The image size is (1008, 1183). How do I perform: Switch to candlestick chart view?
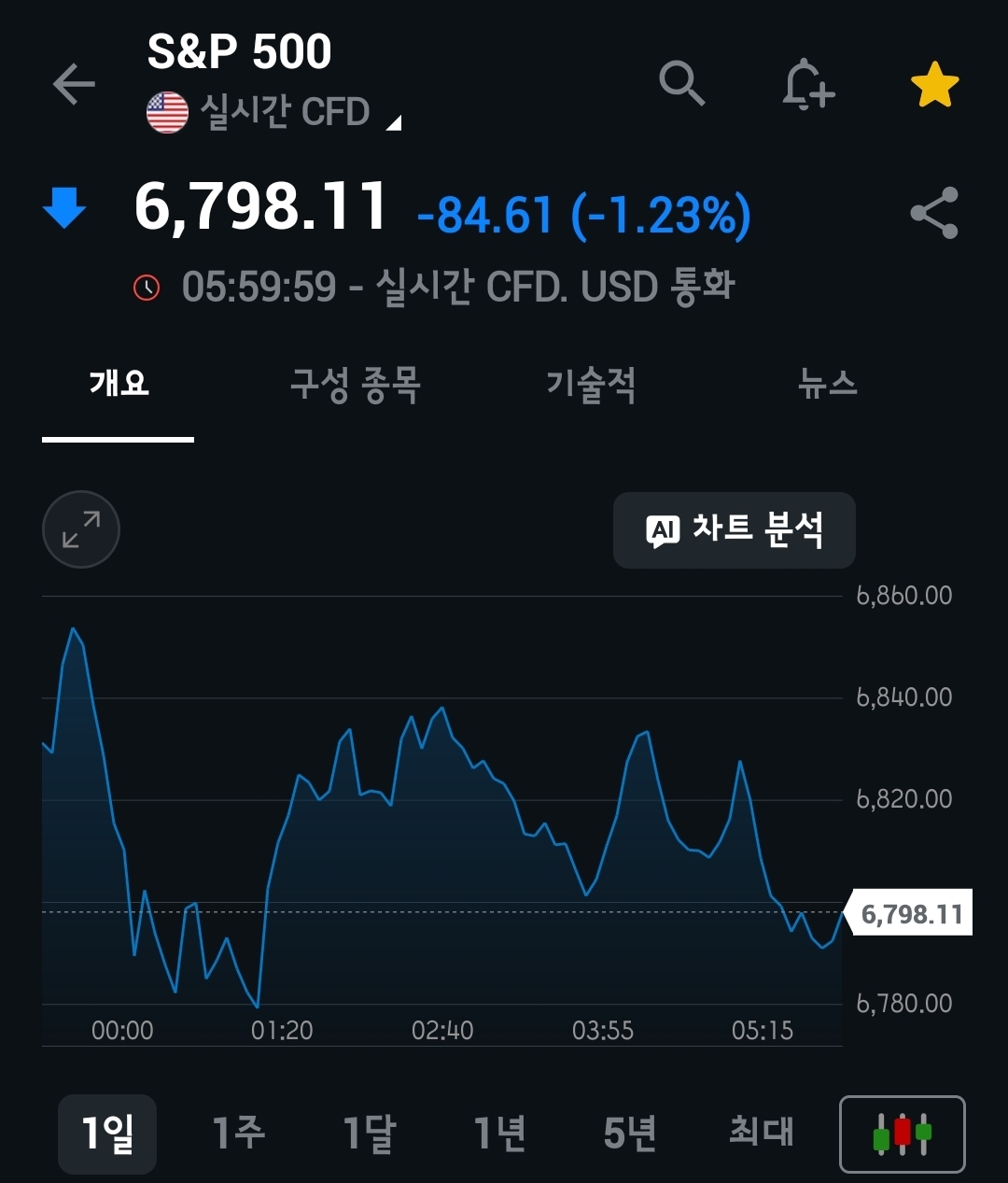[x=902, y=1134]
